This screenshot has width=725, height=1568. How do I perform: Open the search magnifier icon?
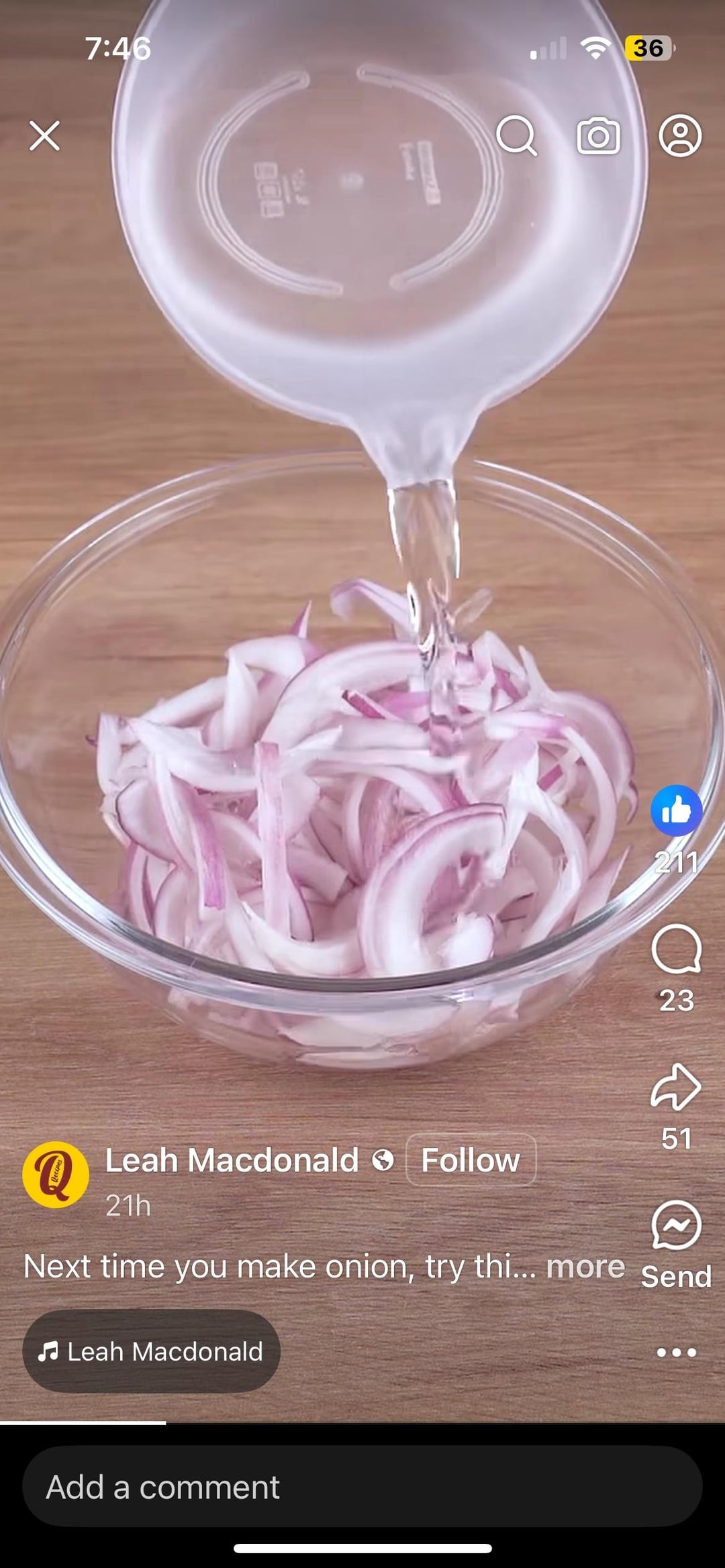point(516,136)
